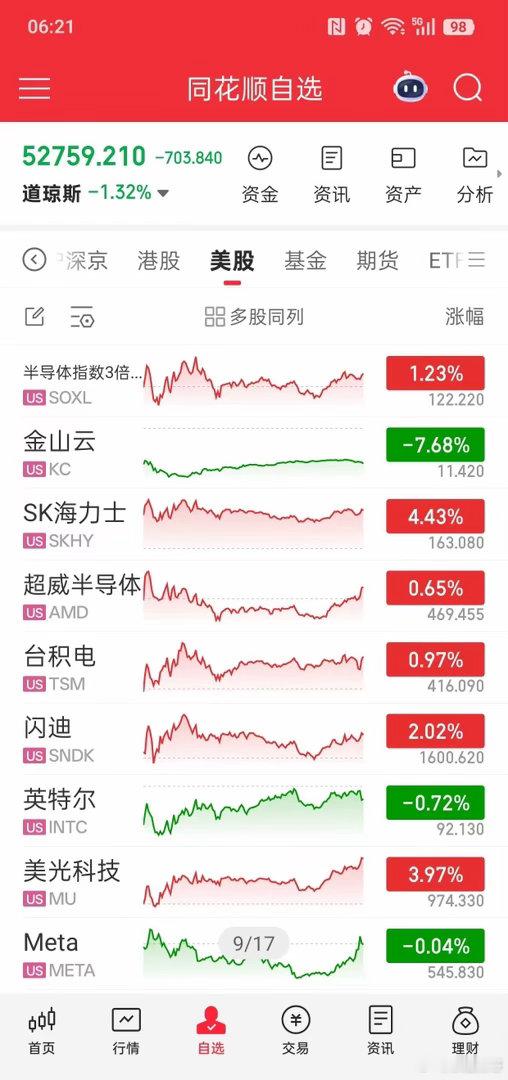Switch to the 期货 tab
508x1080 pixels.
(x=377, y=260)
